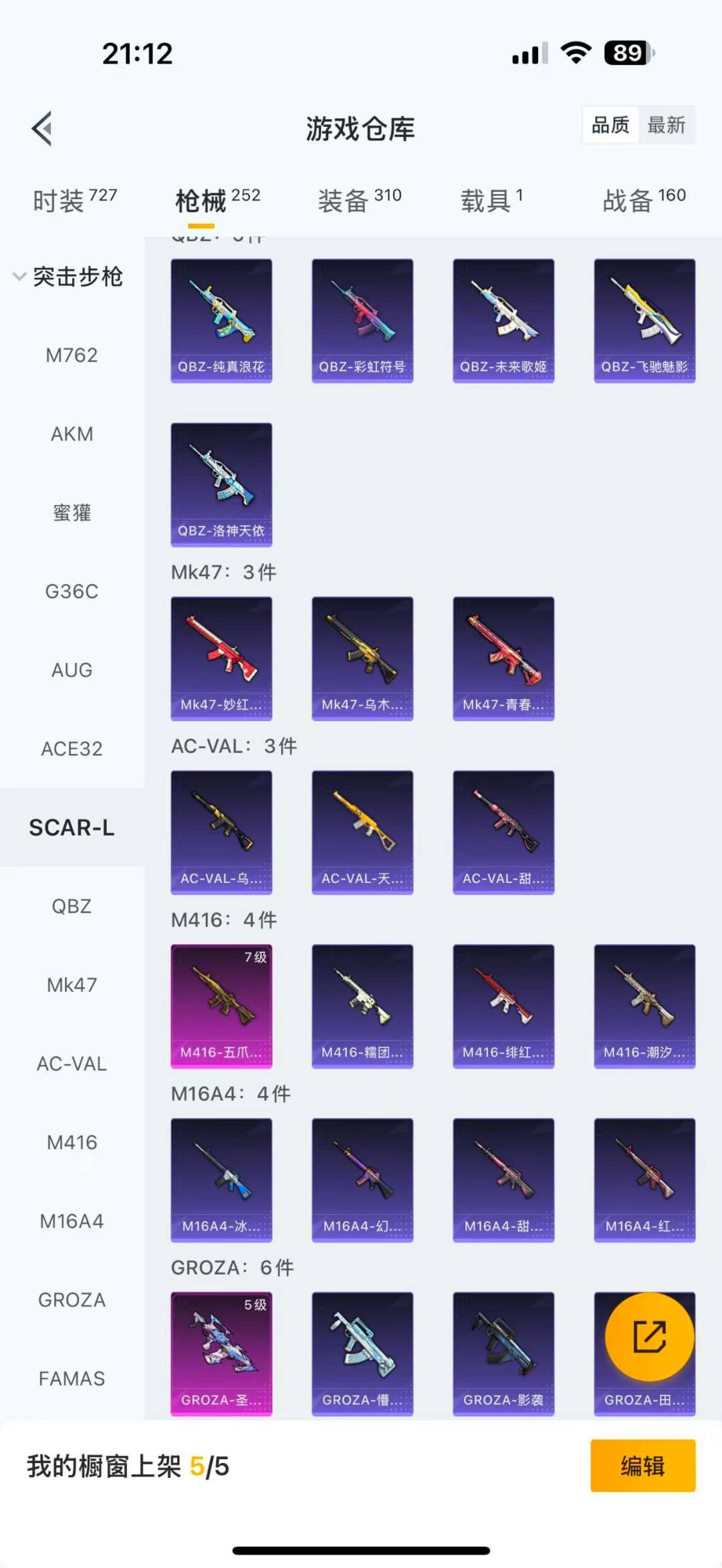Select M762 in the side list
This screenshot has height=1568, width=722.
(x=72, y=355)
